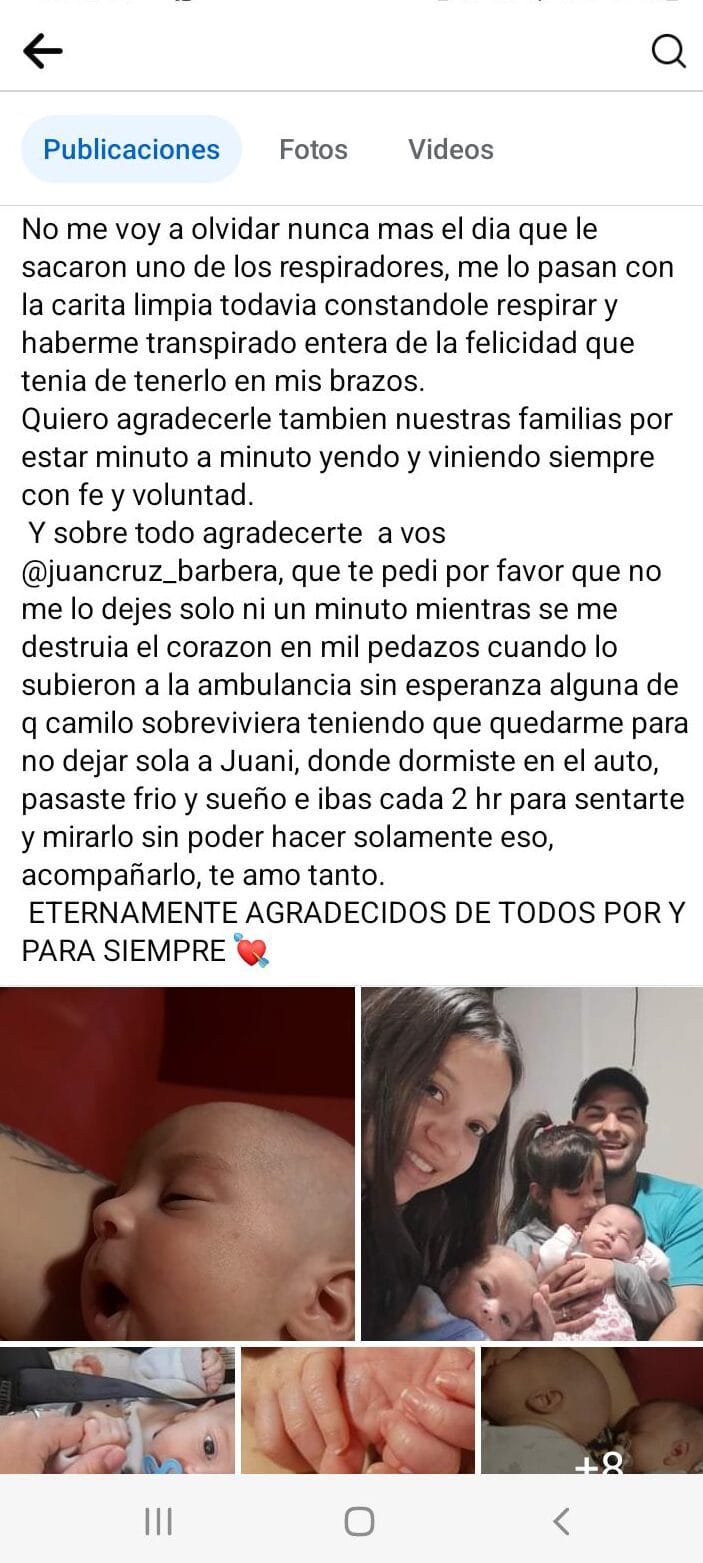Open the photo of baby with blue pacifier

click(x=117, y=1410)
